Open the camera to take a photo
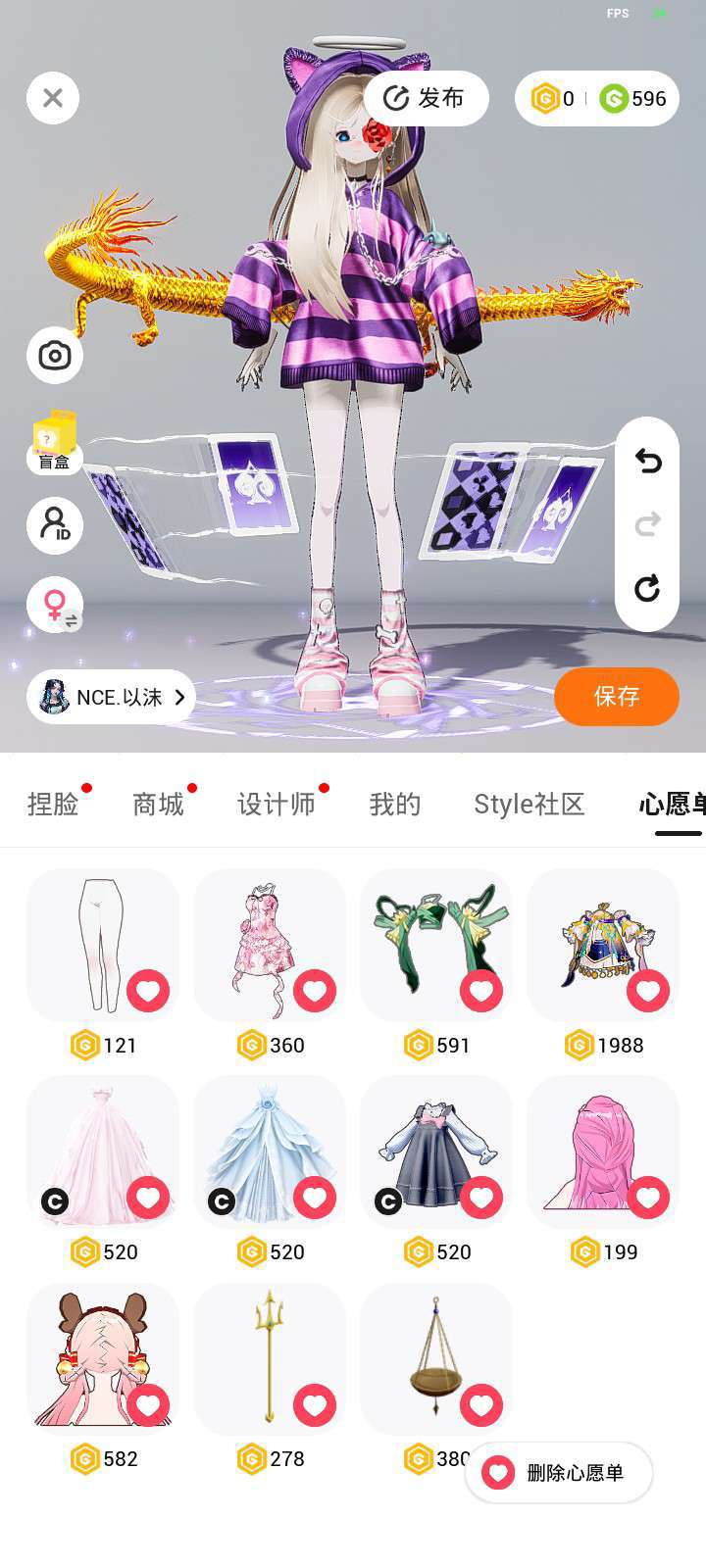 55,355
